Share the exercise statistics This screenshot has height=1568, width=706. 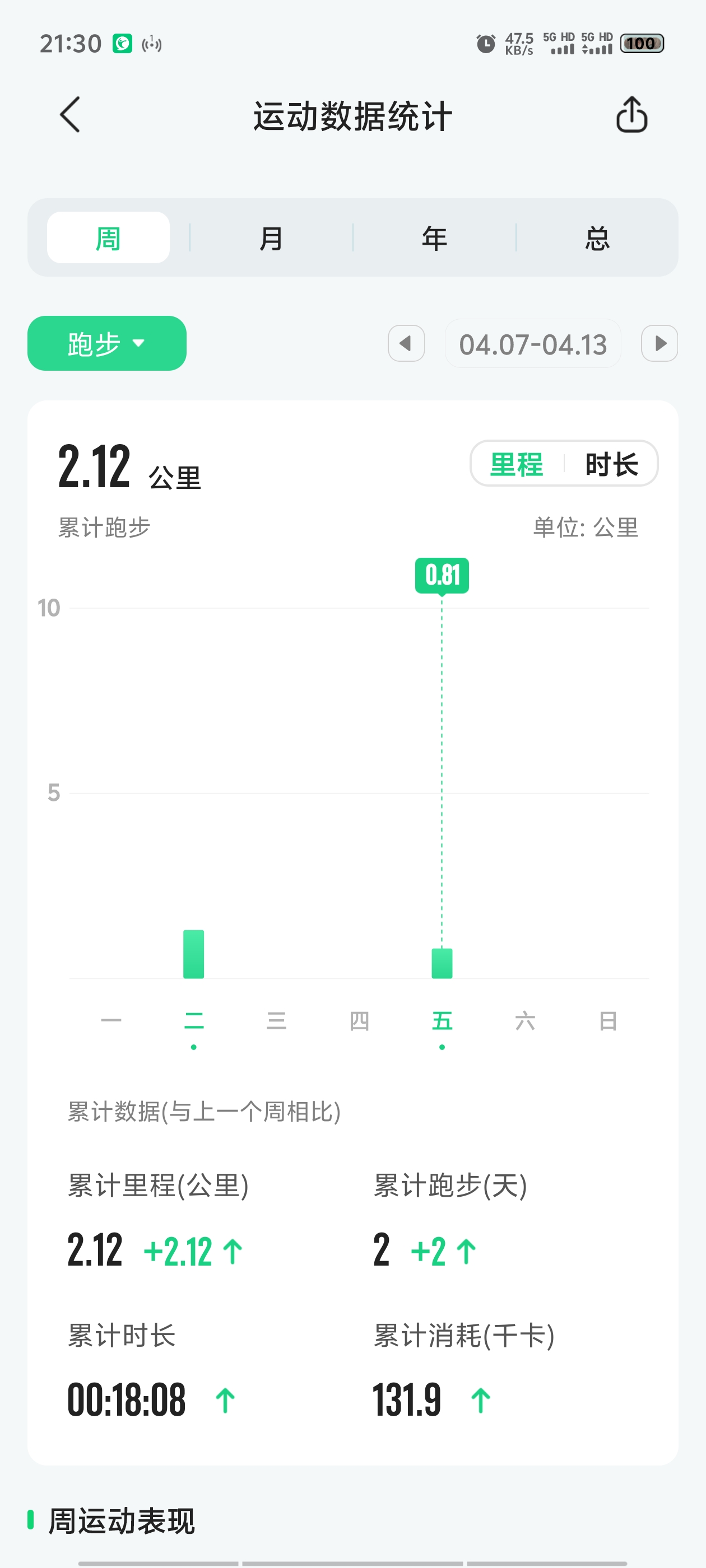[631, 115]
